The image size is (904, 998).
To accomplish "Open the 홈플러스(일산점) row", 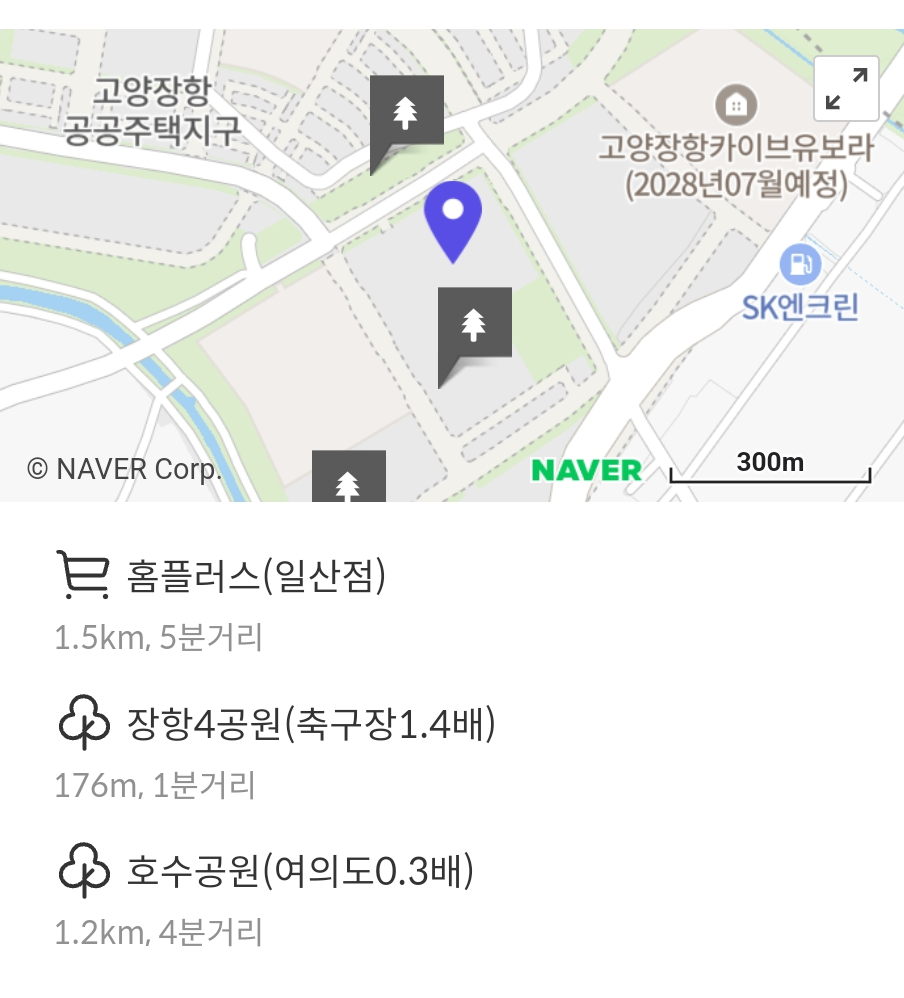I will click(x=256, y=577).
